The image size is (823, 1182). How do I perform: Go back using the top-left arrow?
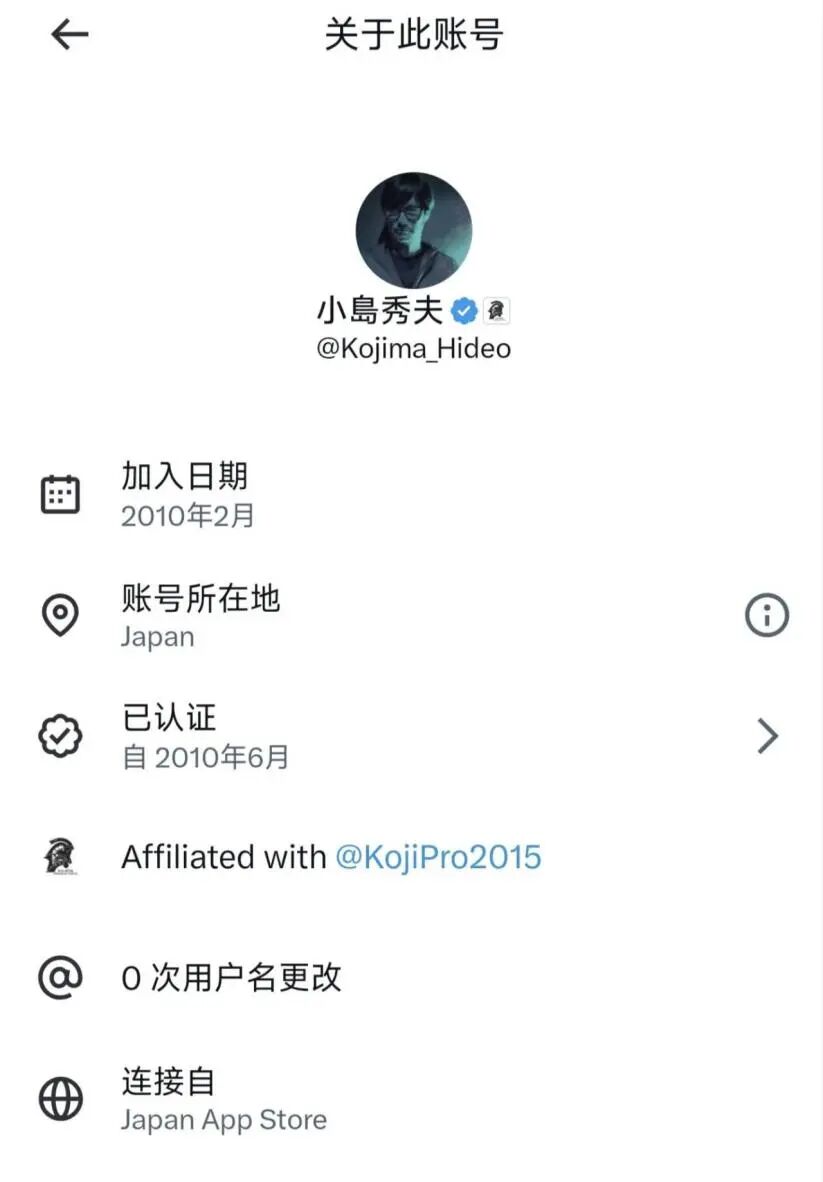(69, 36)
